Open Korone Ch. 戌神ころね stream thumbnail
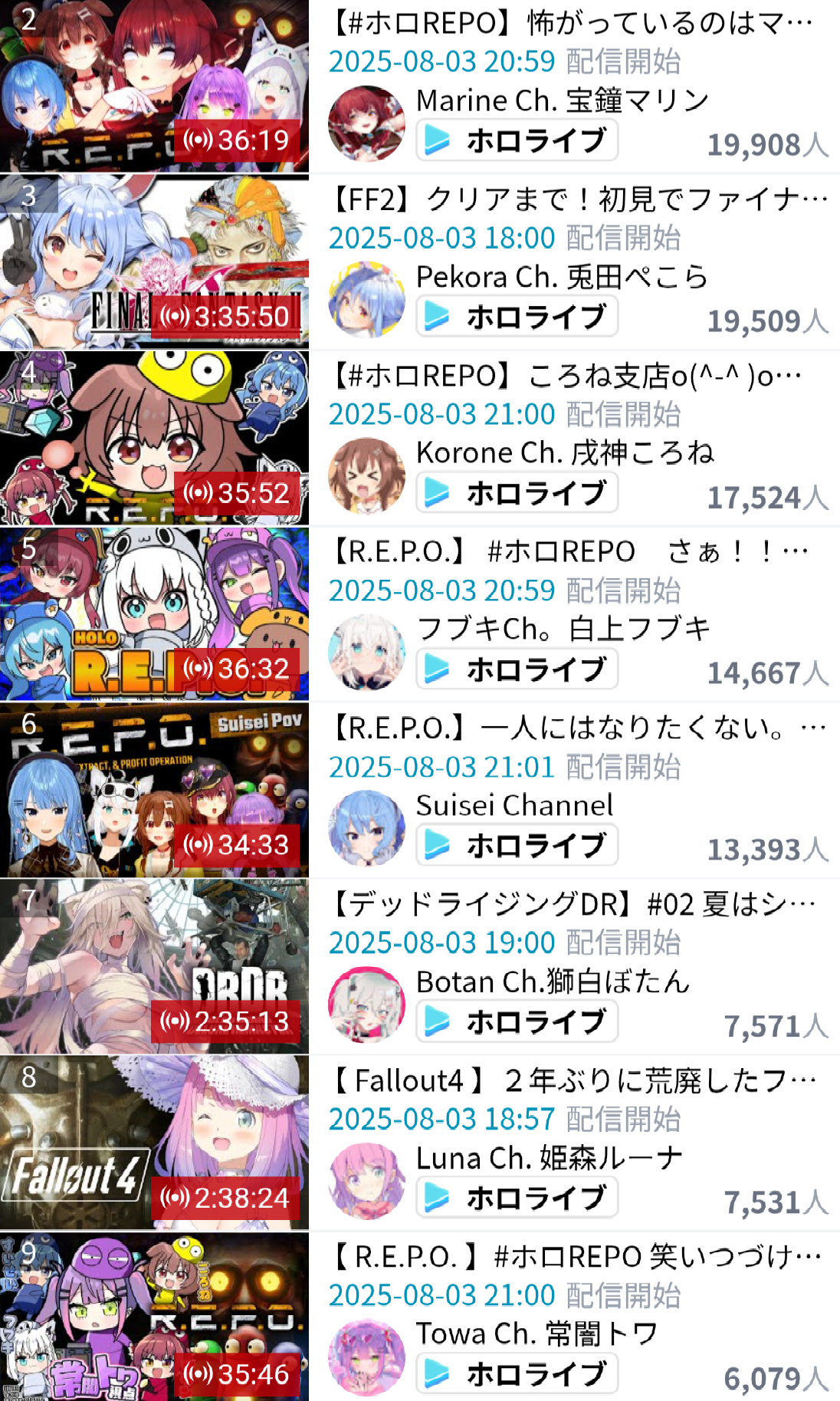 [154, 438]
